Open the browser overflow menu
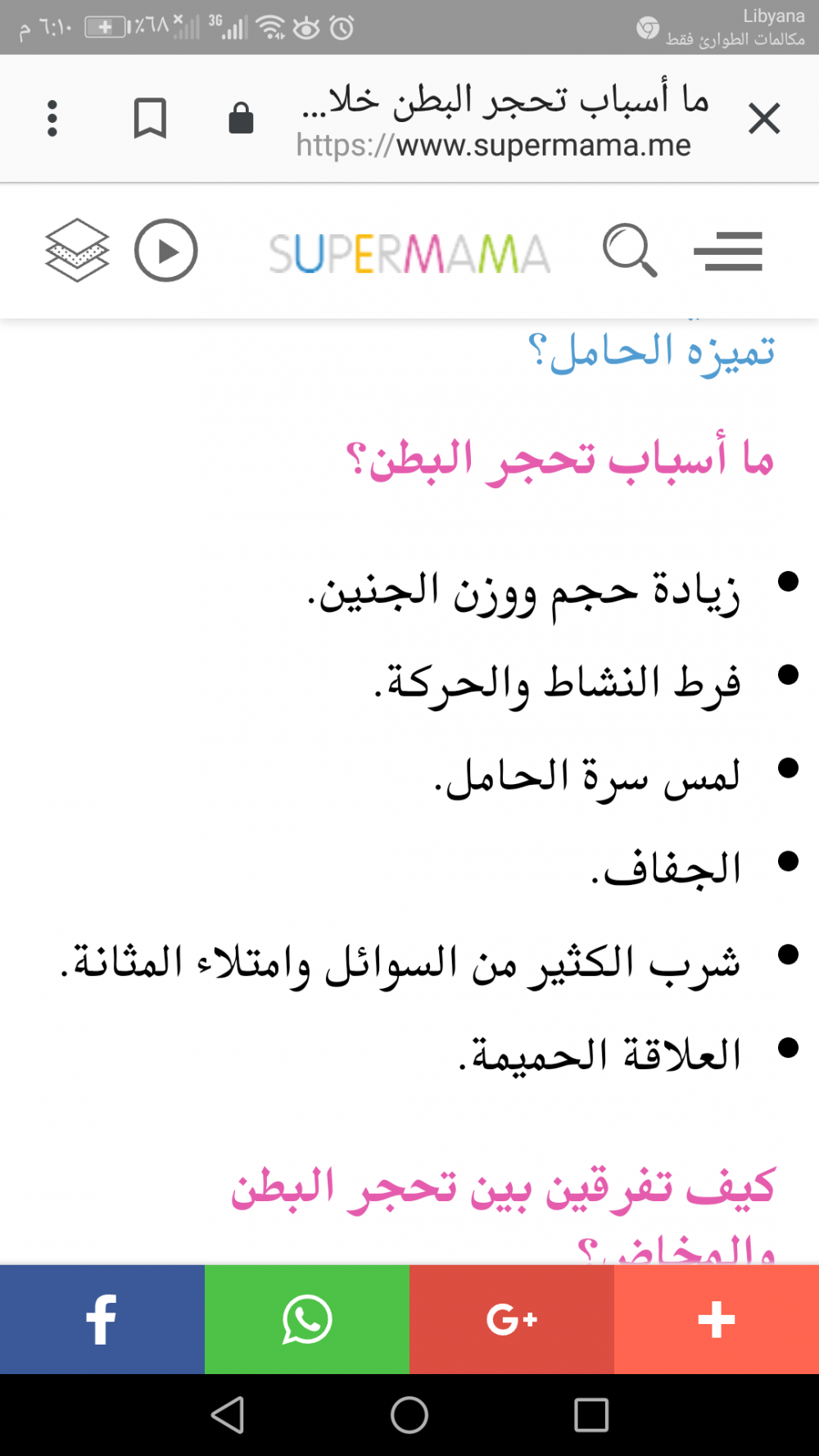 point(52,119)
